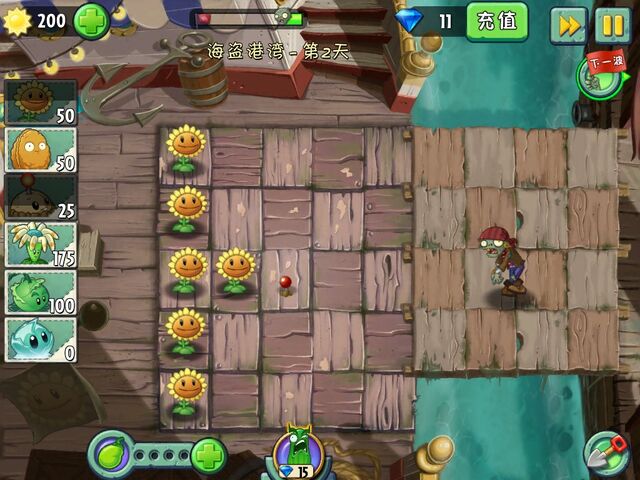Pick up the shovel tool
The height and width of the screenshot is (480, 640).
coord(604,452)
